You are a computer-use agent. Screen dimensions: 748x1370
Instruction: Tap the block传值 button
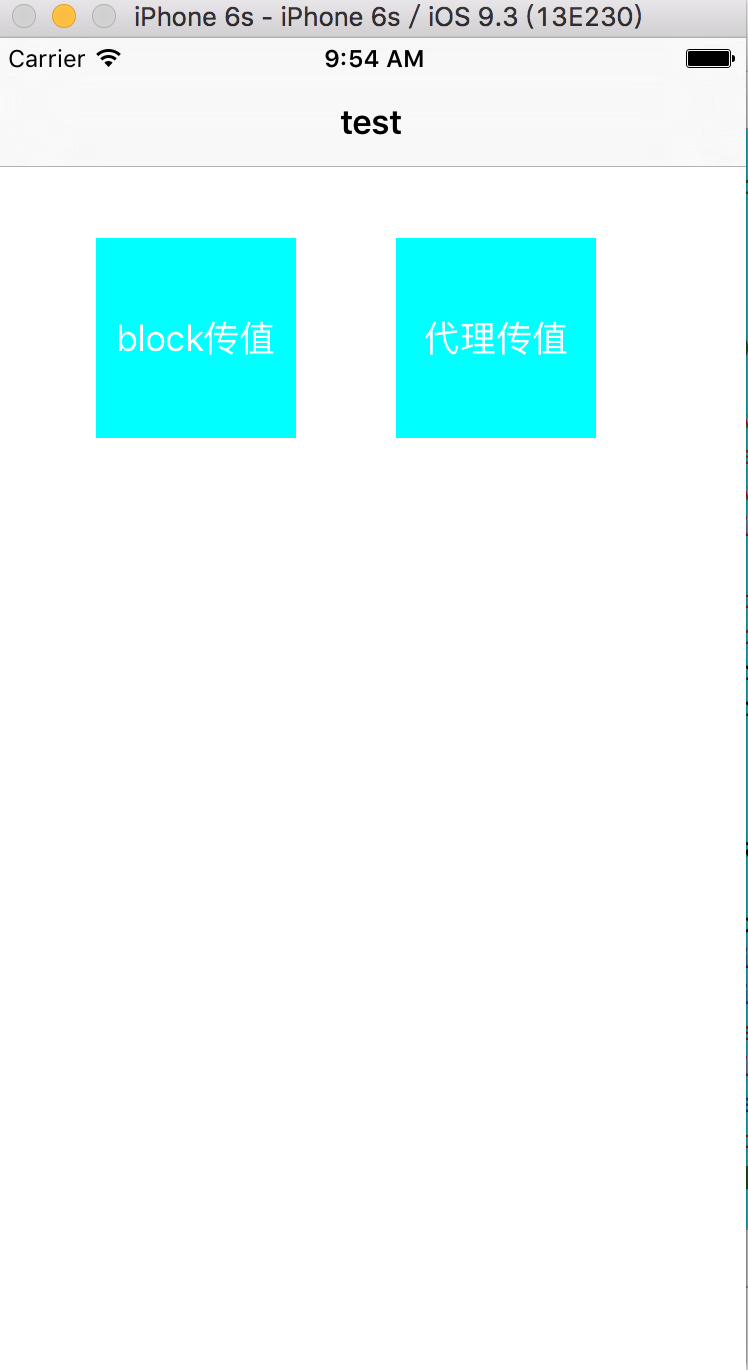point(196,338)
